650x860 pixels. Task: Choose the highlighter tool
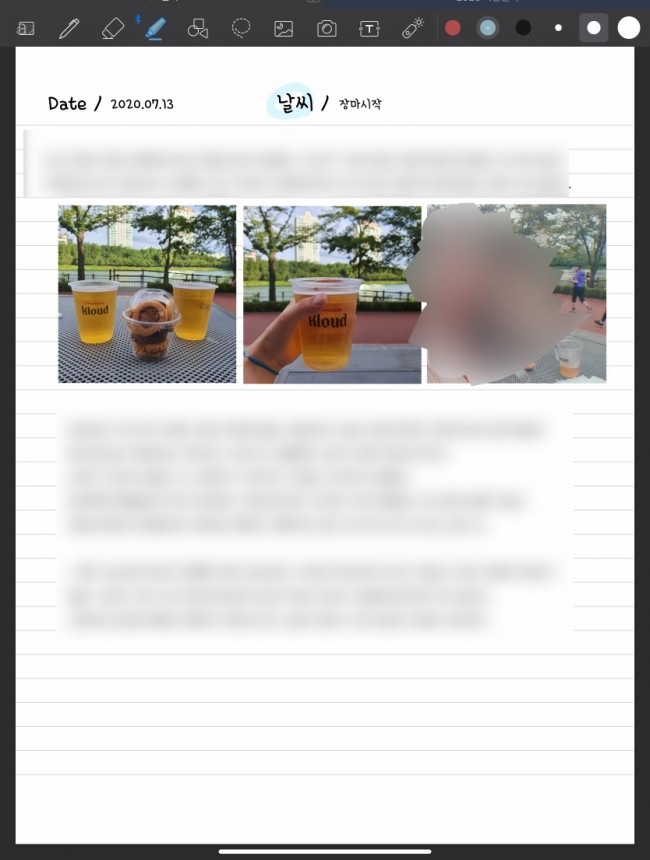point(155,28)
